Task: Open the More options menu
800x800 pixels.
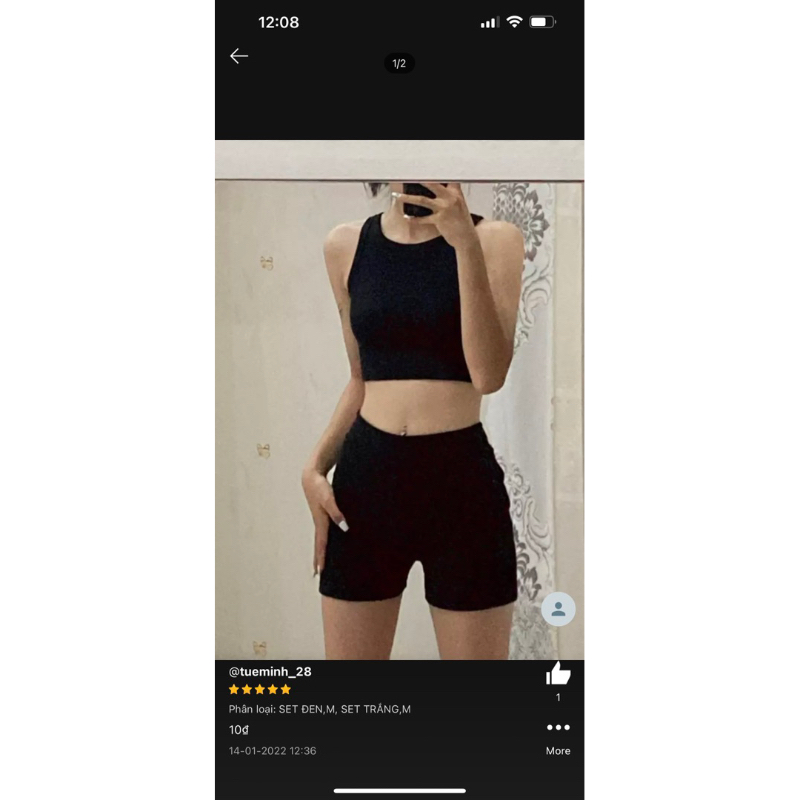Action: click(x=558, y=728)
